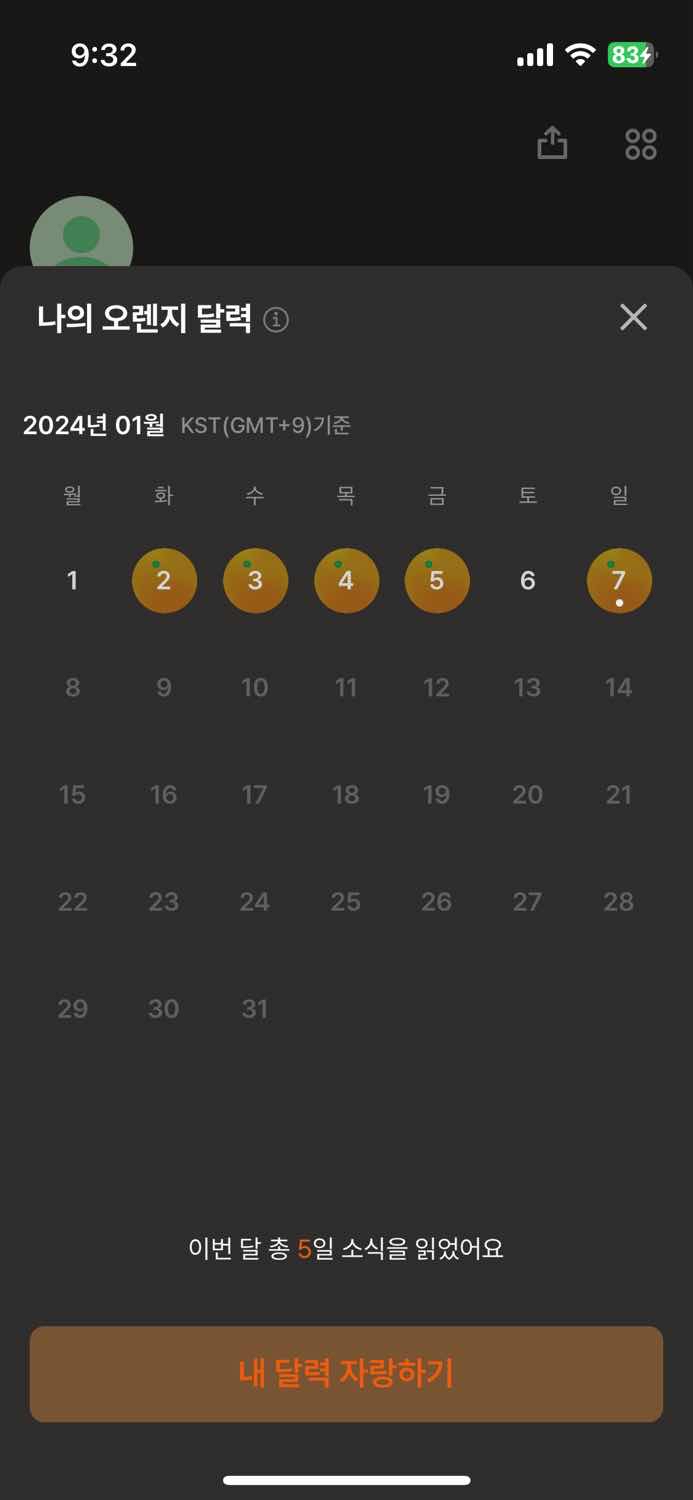Viewport: 693px width, 1500px height.
Task: Open the info icon beside 나의 오렌지 달력
Action: (276, 320)
